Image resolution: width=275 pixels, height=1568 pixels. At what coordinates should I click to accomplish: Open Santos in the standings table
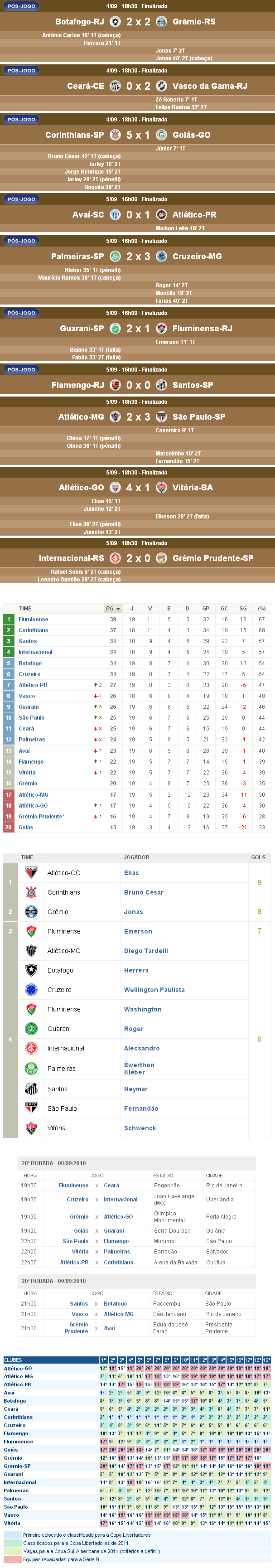click(27, 641)
